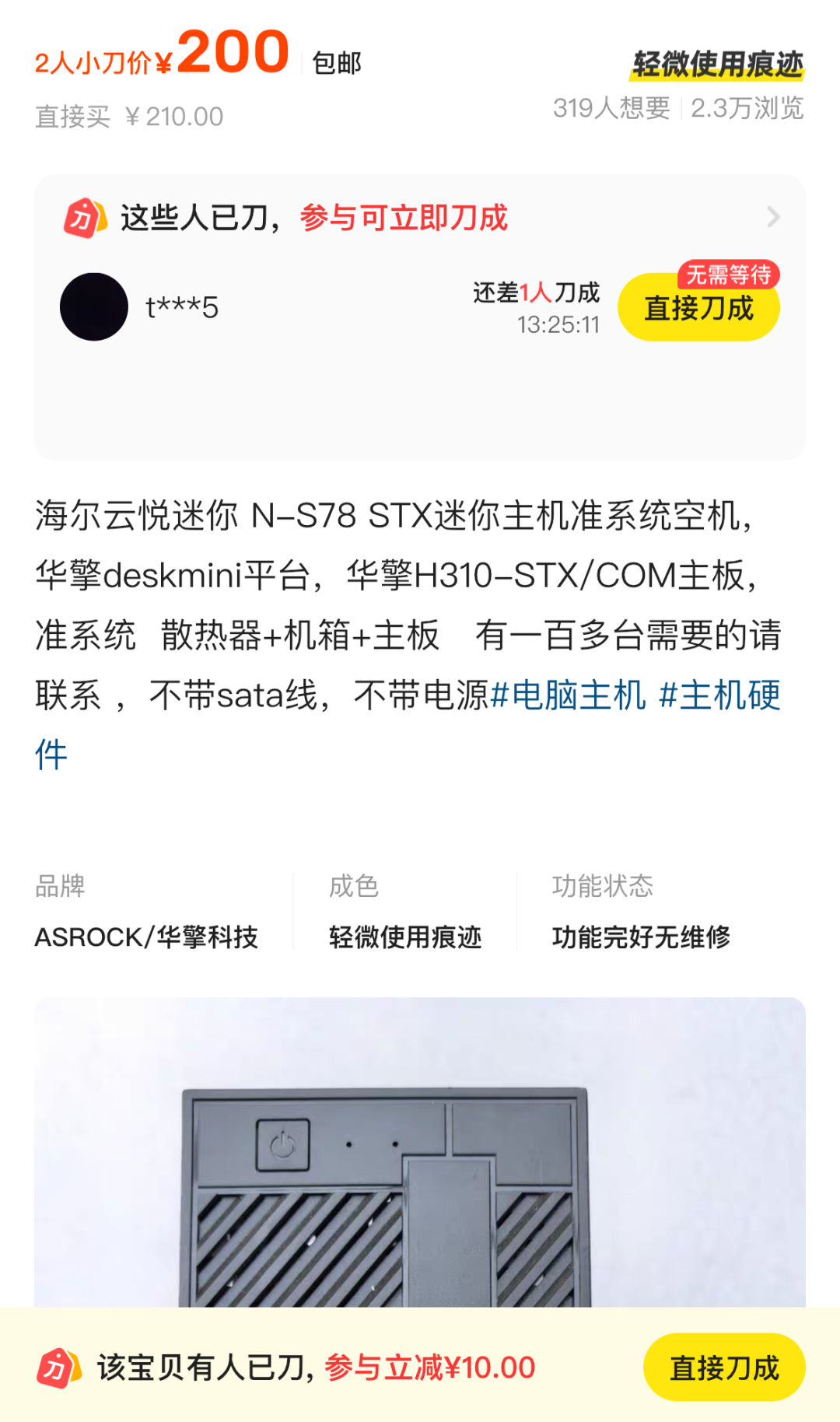Viewport: 840px width, 1422px height.
Task: Open buyer t***5's avatar
Action: [93, 306]
